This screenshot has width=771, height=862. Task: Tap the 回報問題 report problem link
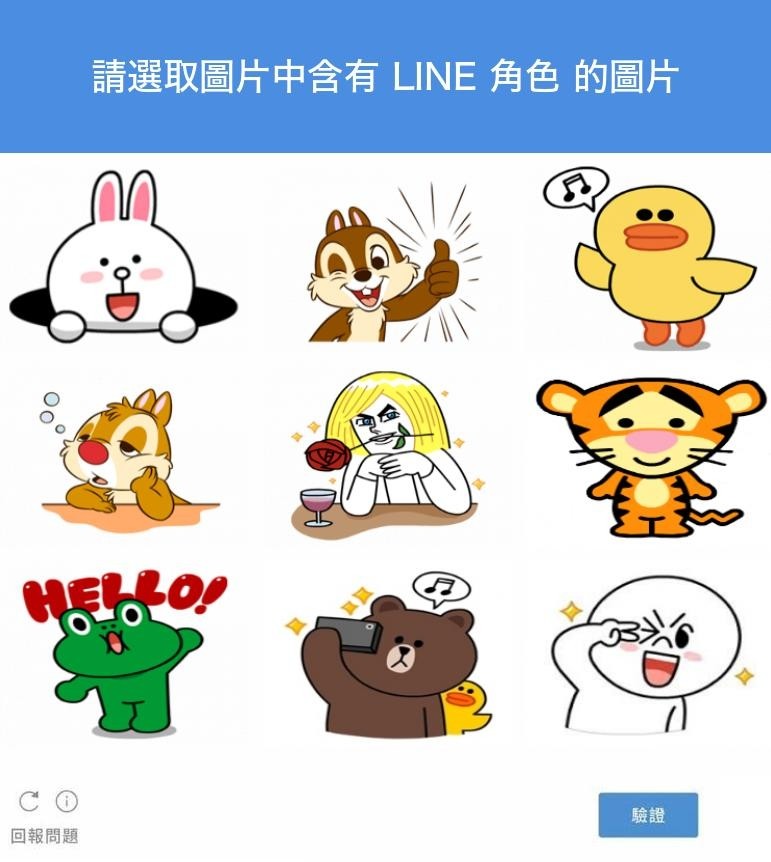click(44, 836)
